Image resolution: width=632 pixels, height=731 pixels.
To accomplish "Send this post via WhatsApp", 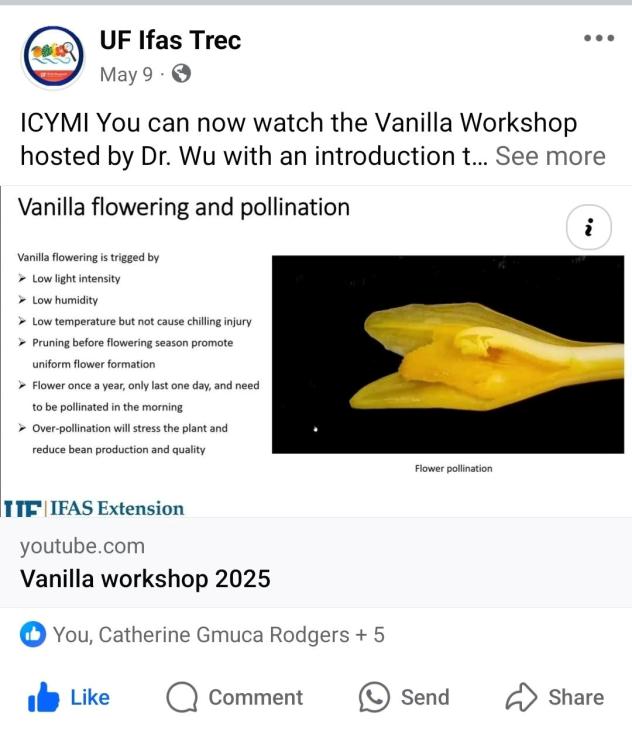I will coord(404,697).
